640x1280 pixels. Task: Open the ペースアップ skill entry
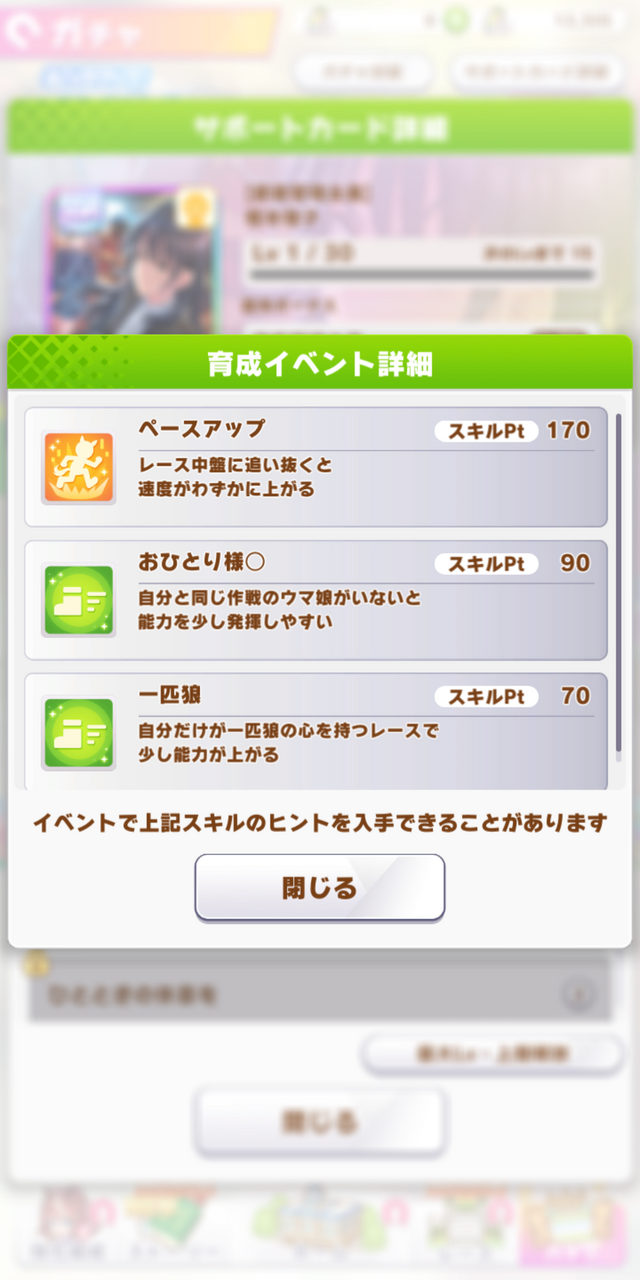point(316,466)
